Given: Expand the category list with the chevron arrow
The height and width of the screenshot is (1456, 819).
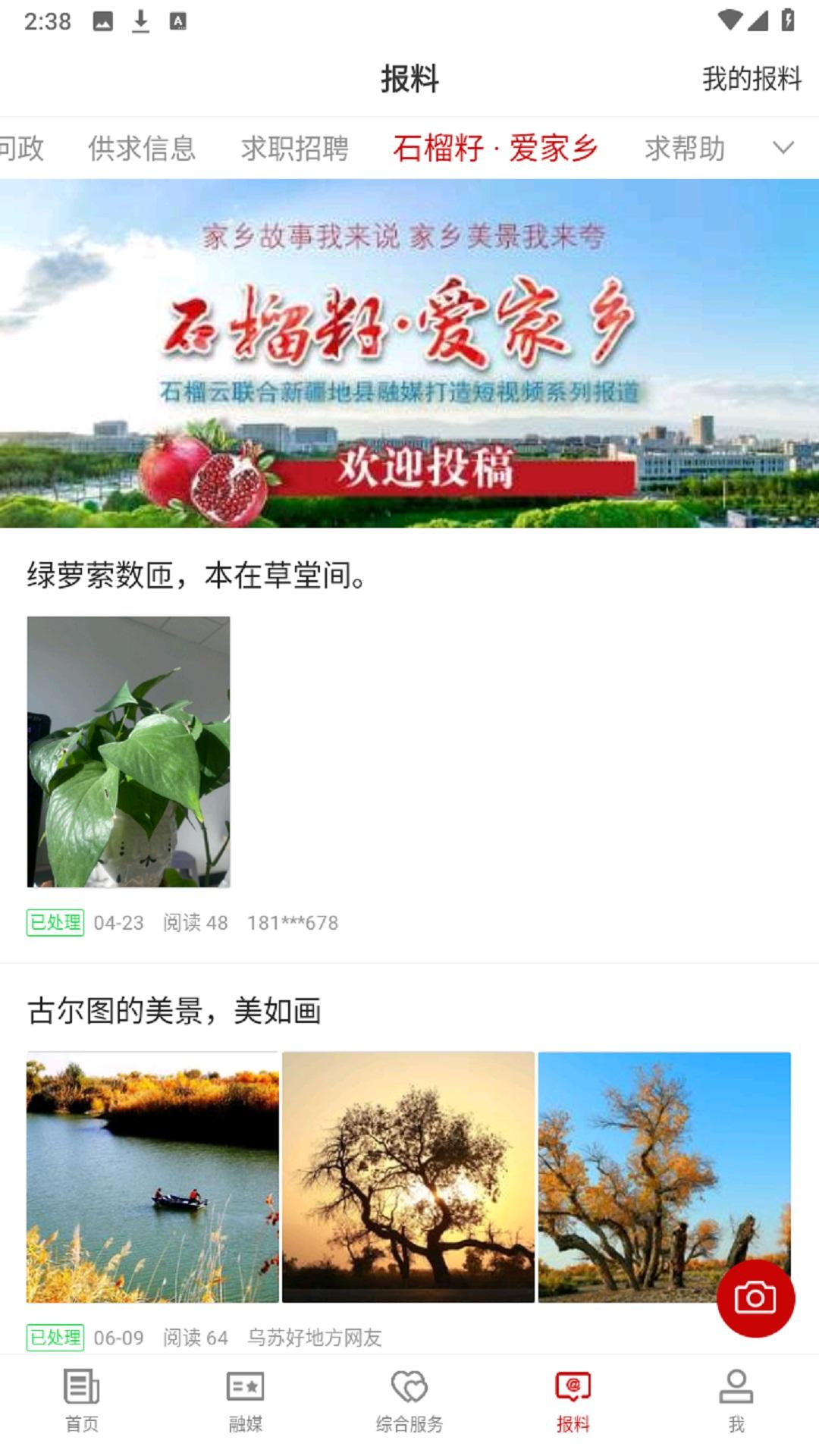Looking at the screenshot, I should point(783,149).
